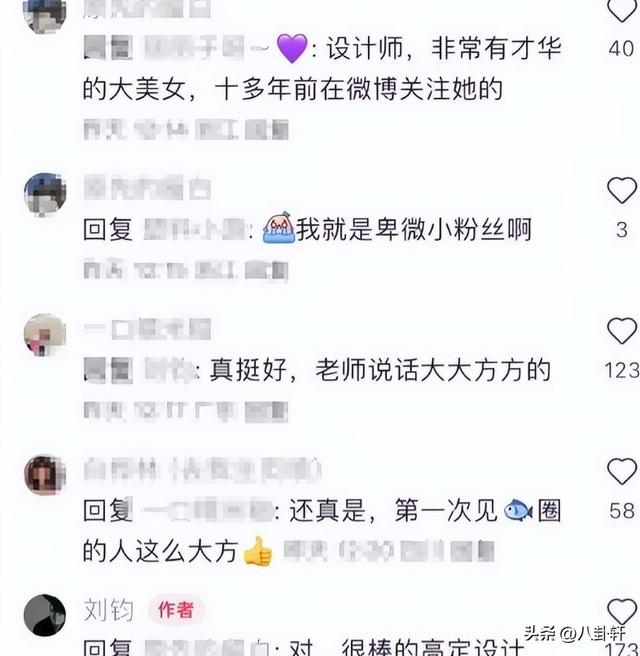Open avatar of "我就是卑微小粉丝啊" commenter
640x656 pixels.
pos(45,192)
